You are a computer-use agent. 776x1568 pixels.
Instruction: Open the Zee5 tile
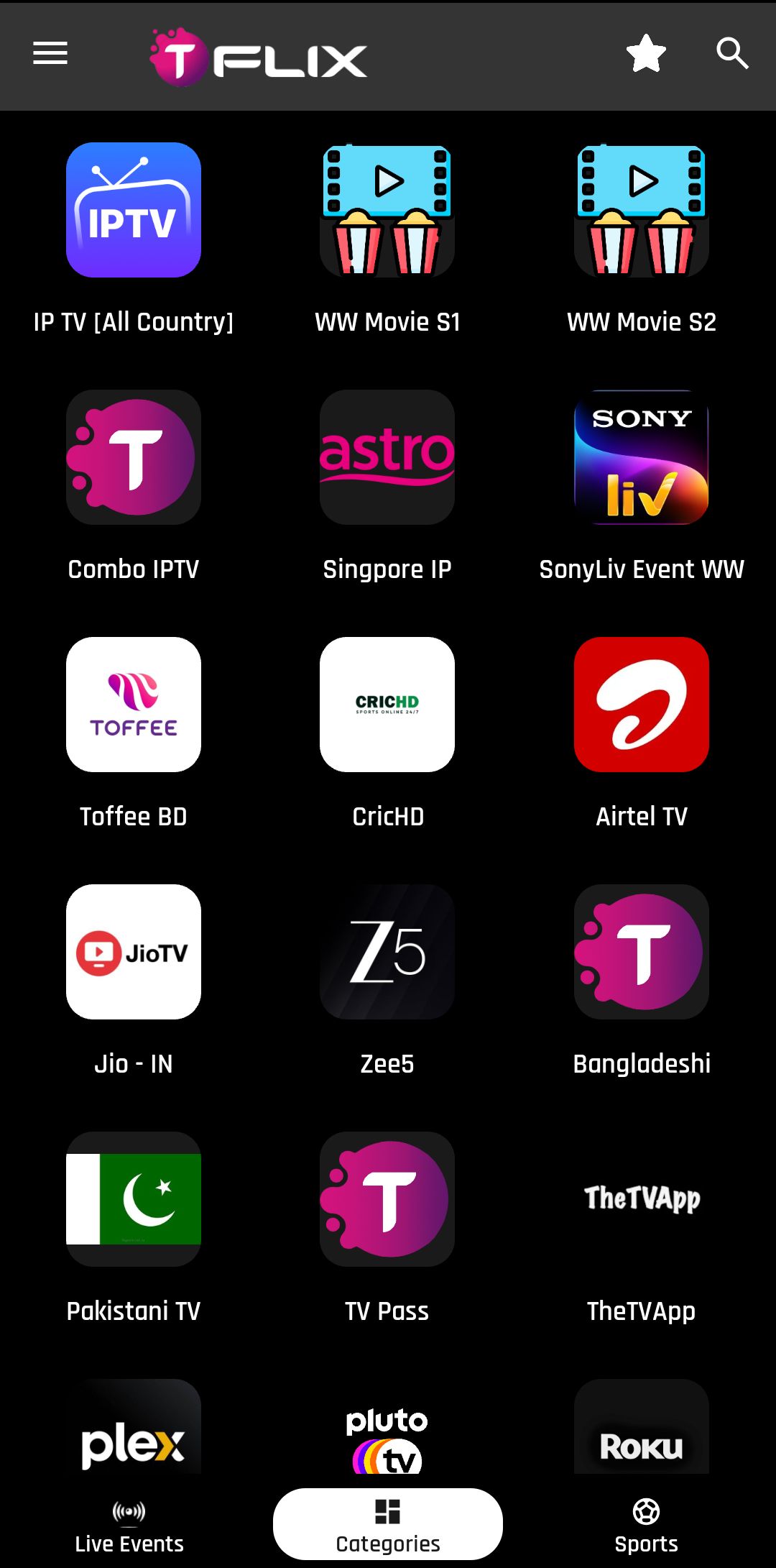coord(387,952)
